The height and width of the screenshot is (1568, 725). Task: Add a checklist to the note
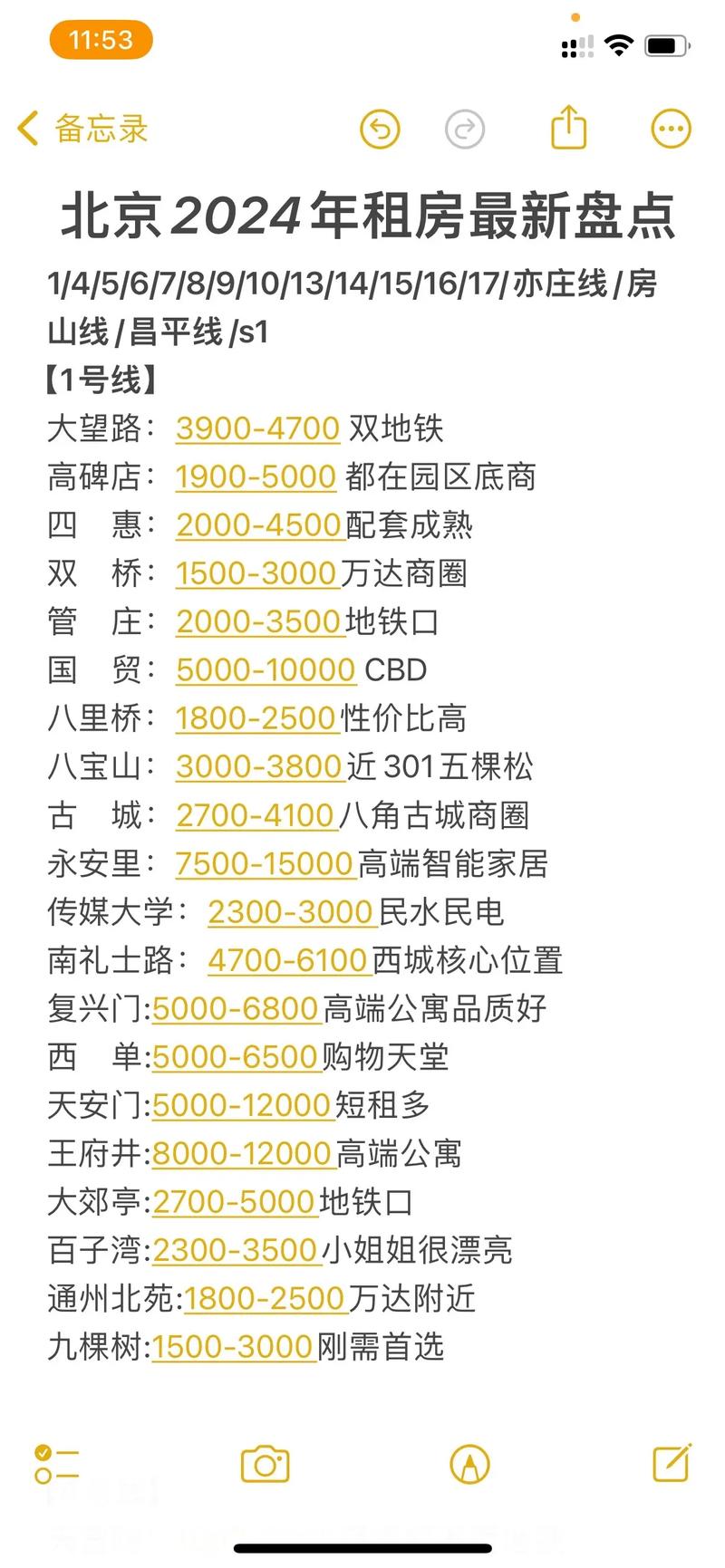[56, 1464]
